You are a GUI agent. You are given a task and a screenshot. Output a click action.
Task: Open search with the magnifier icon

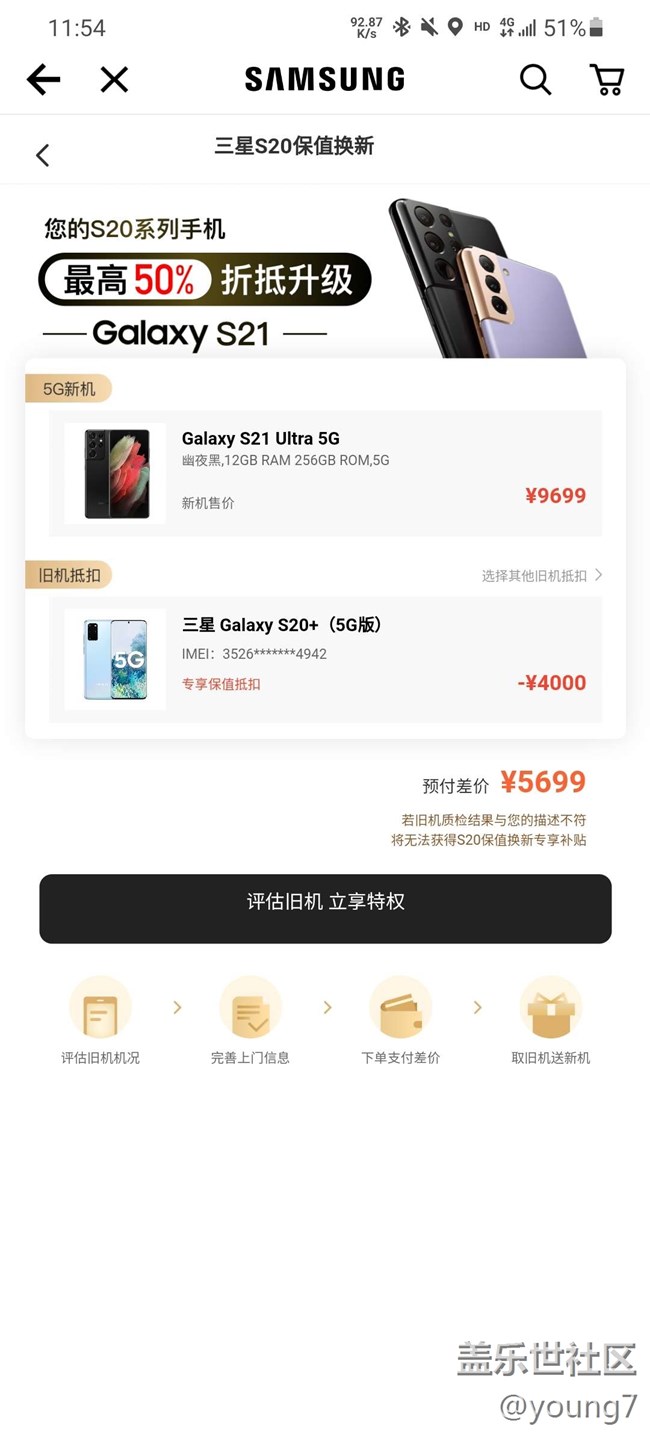point(535,80)
